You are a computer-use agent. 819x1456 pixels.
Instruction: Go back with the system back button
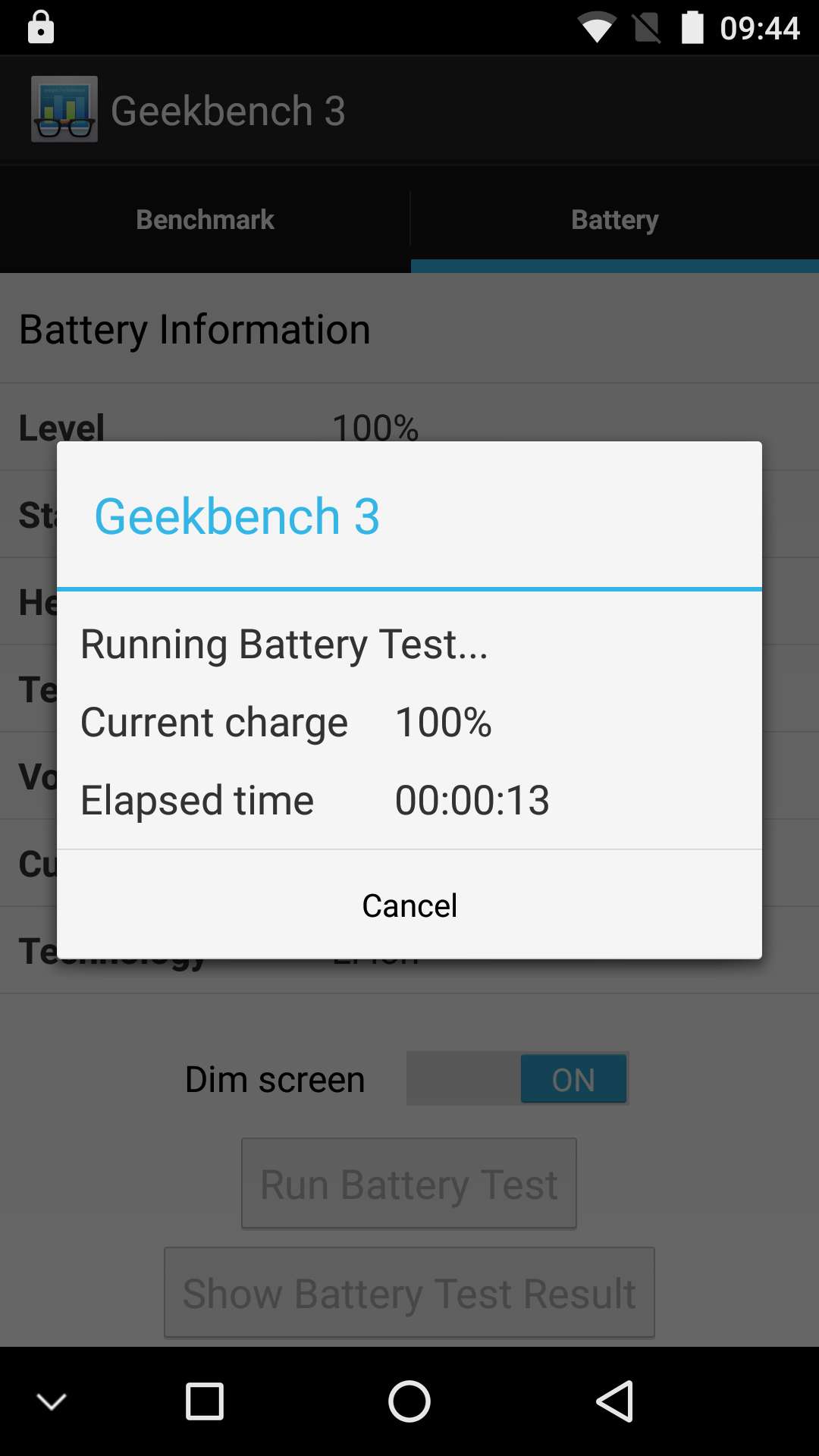pos(614,1401)
